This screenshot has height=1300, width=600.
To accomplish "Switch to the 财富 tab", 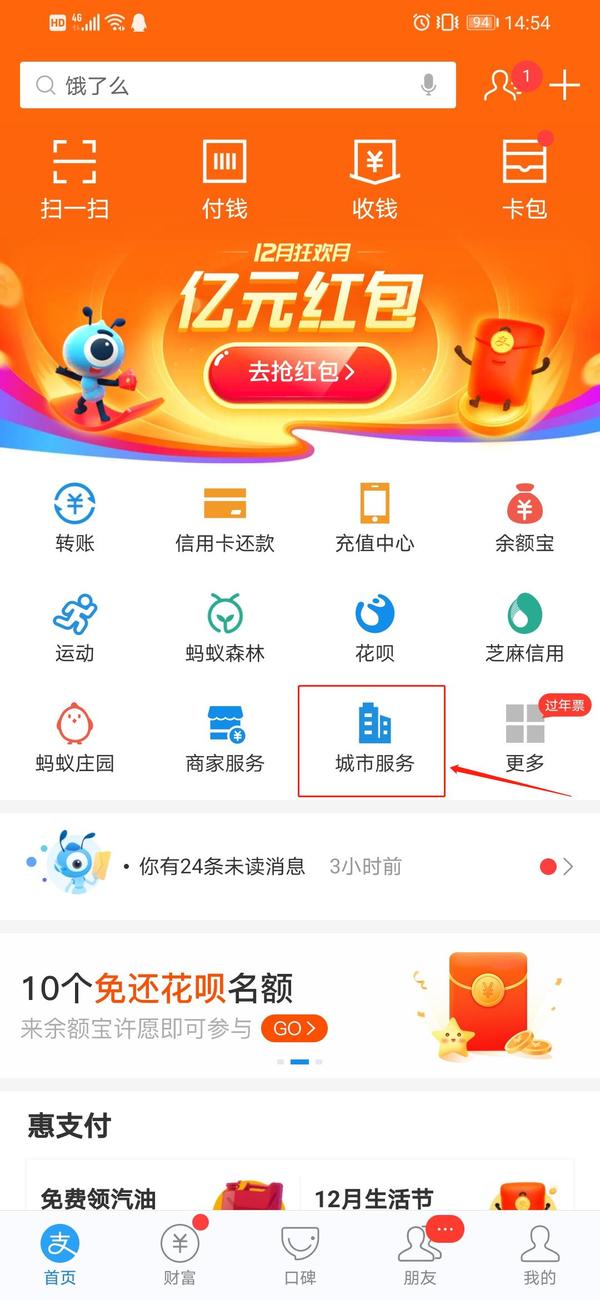I will coord(180,1255).
